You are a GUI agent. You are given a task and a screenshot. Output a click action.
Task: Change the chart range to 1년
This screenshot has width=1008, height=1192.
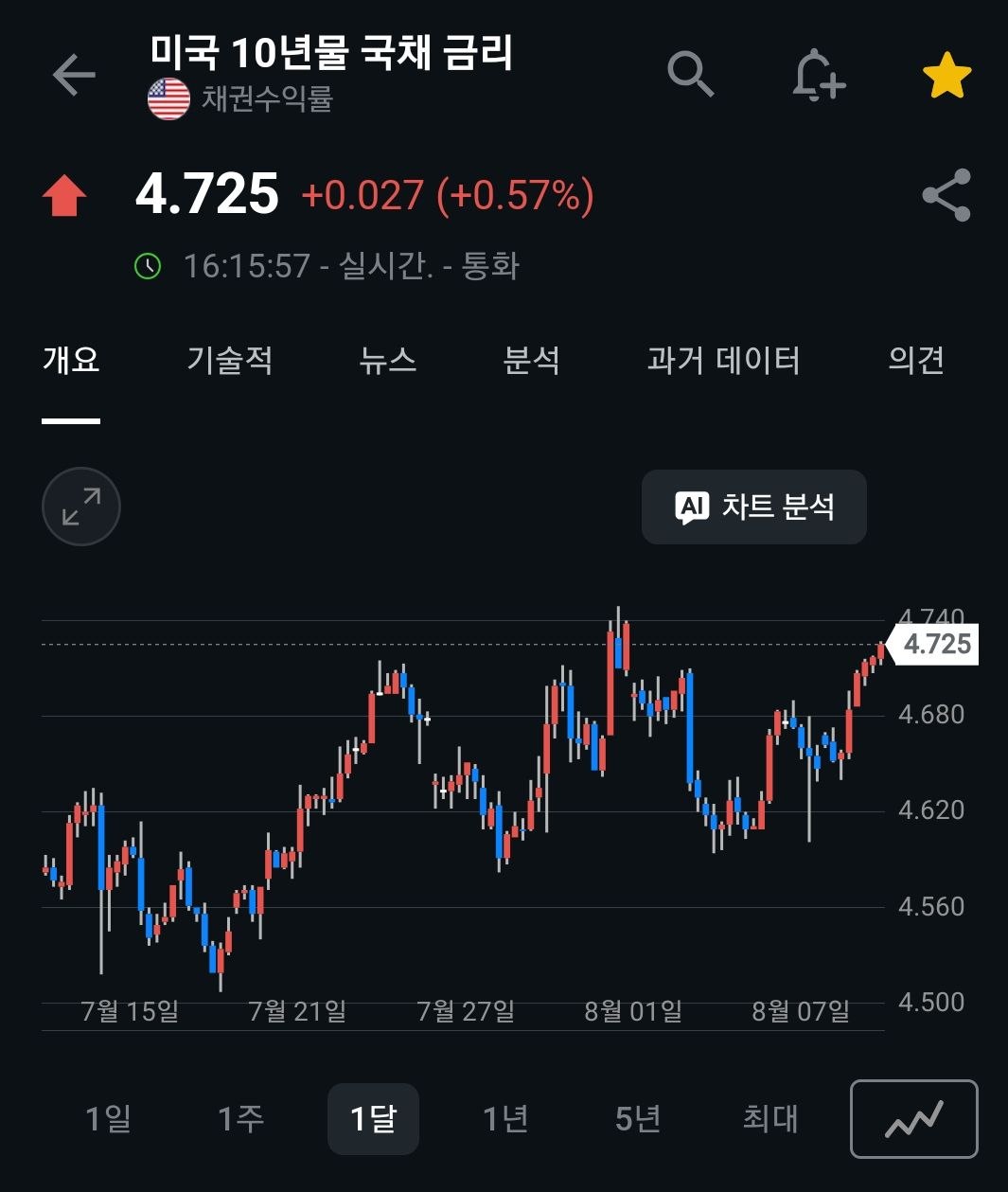coord(505,1119)
